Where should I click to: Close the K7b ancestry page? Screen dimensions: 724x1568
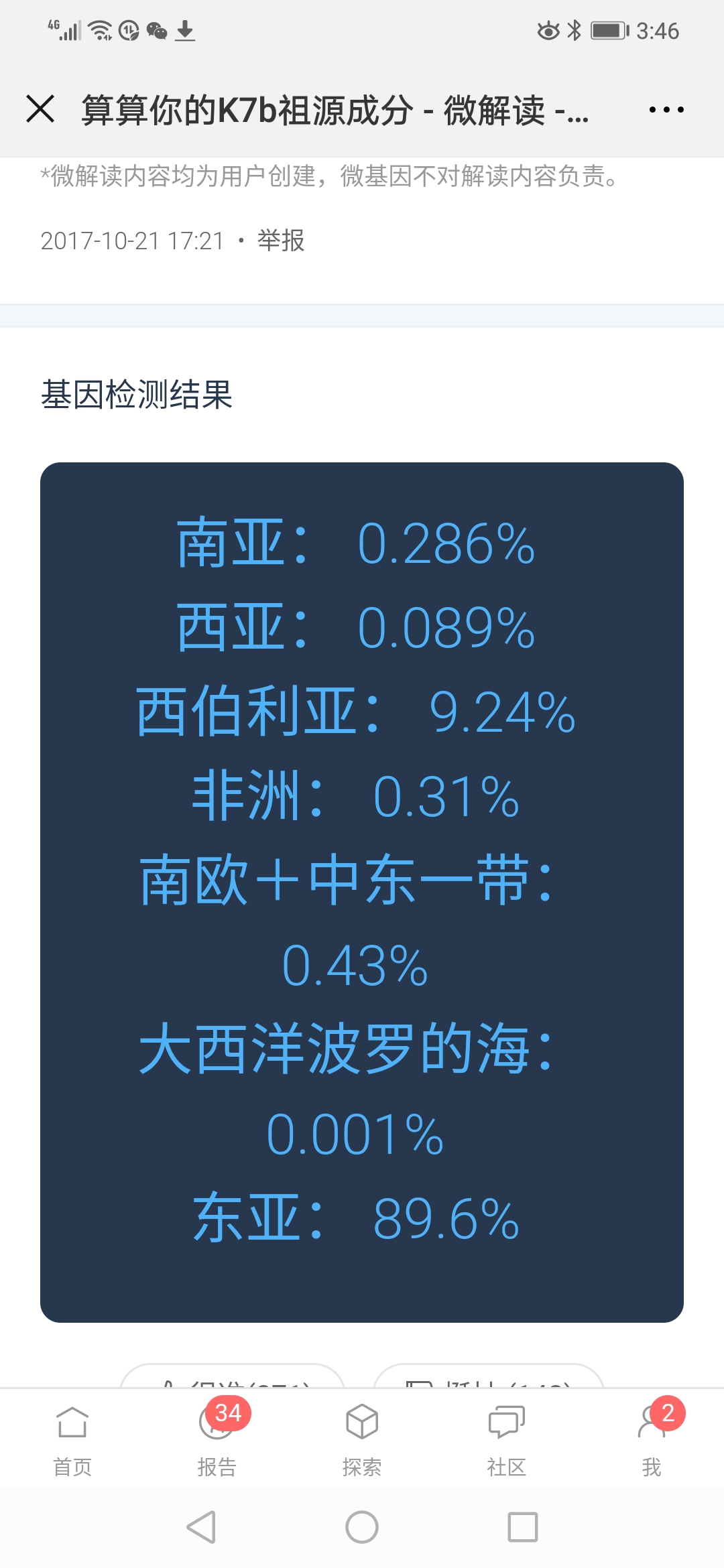point(40,109)
